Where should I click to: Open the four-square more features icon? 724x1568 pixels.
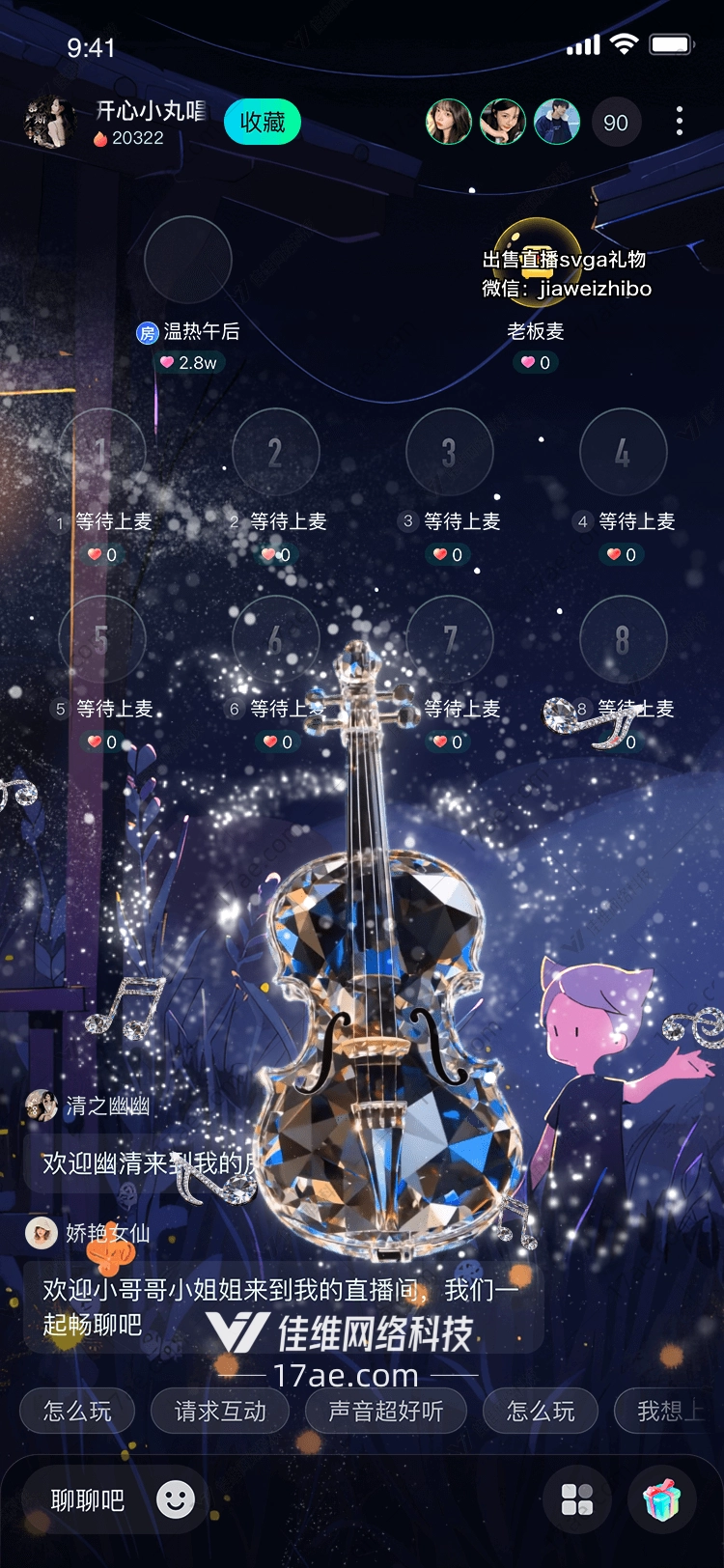point(577,1500)
